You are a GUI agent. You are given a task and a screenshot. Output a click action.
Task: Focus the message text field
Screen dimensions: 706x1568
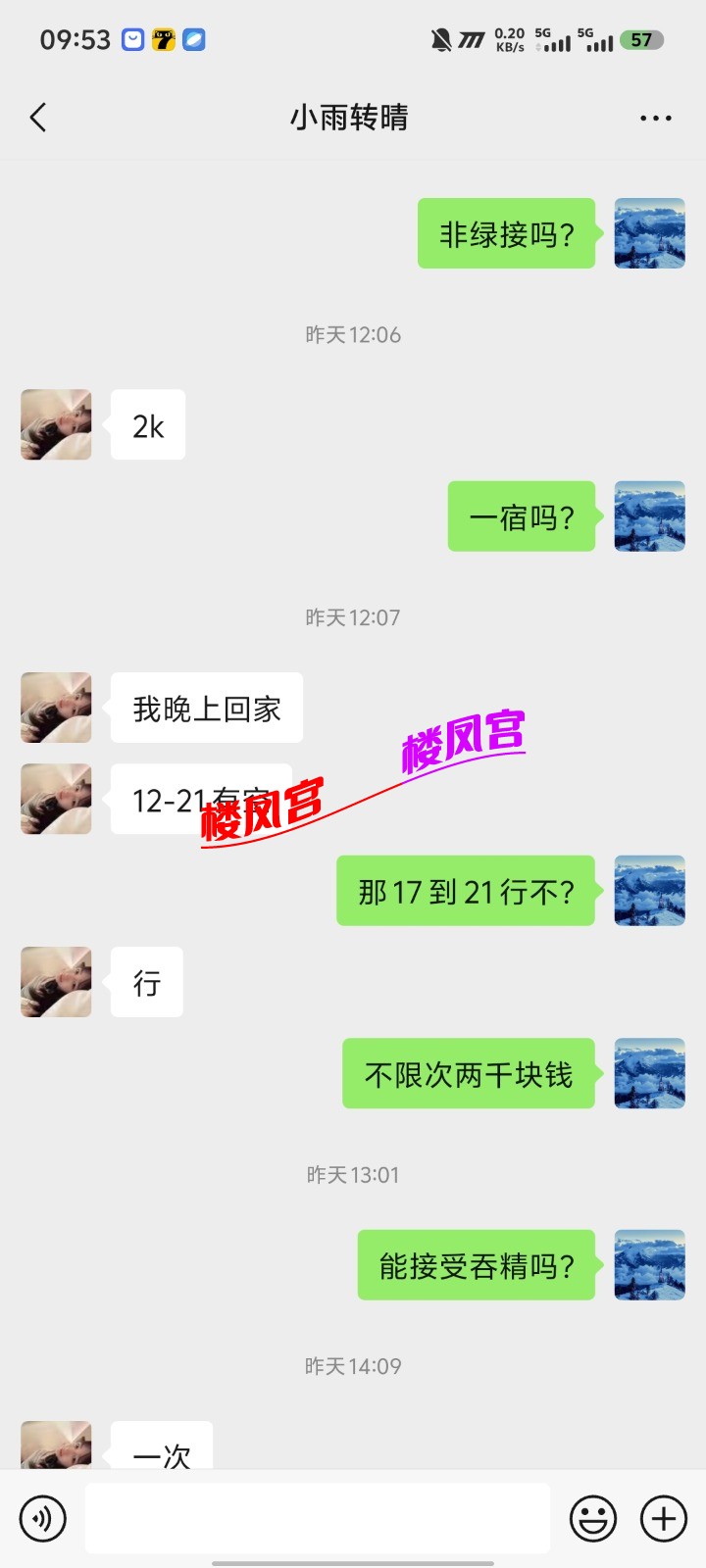coord(317,1519)
